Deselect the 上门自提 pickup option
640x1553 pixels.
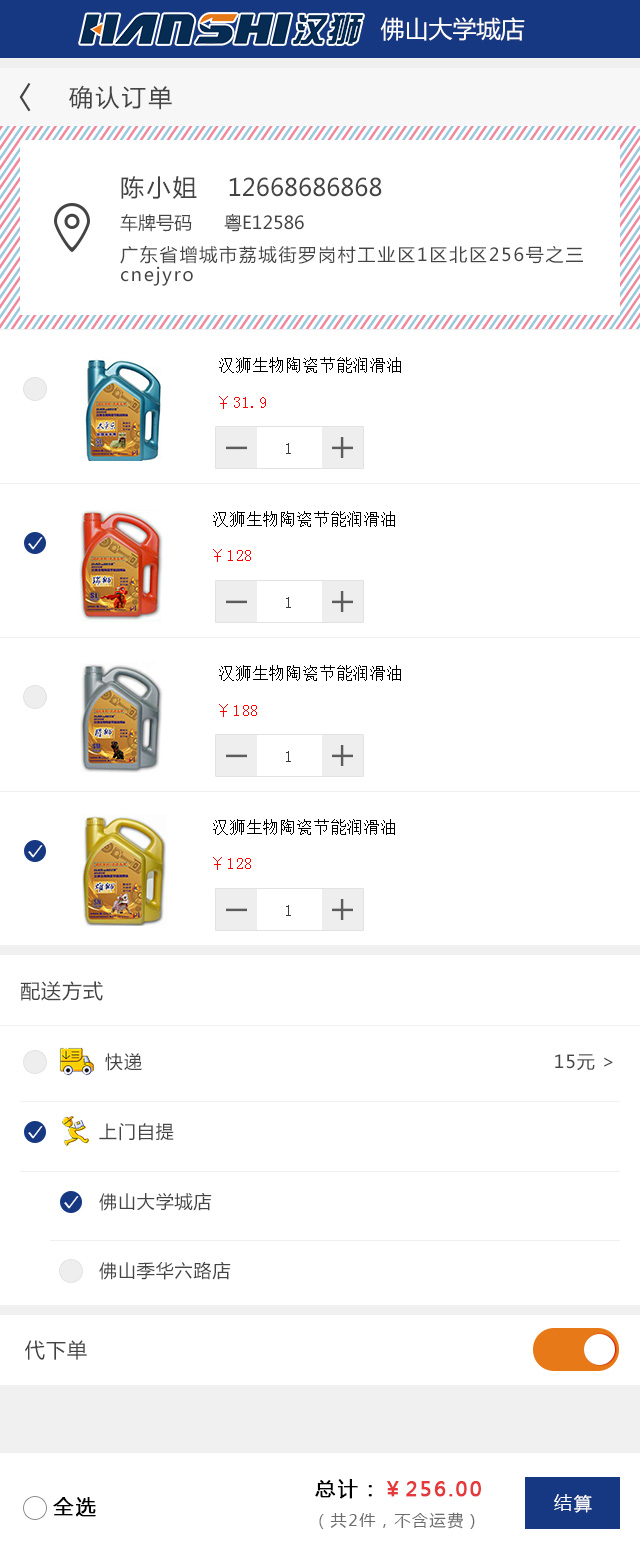[x=35, y=1132]
